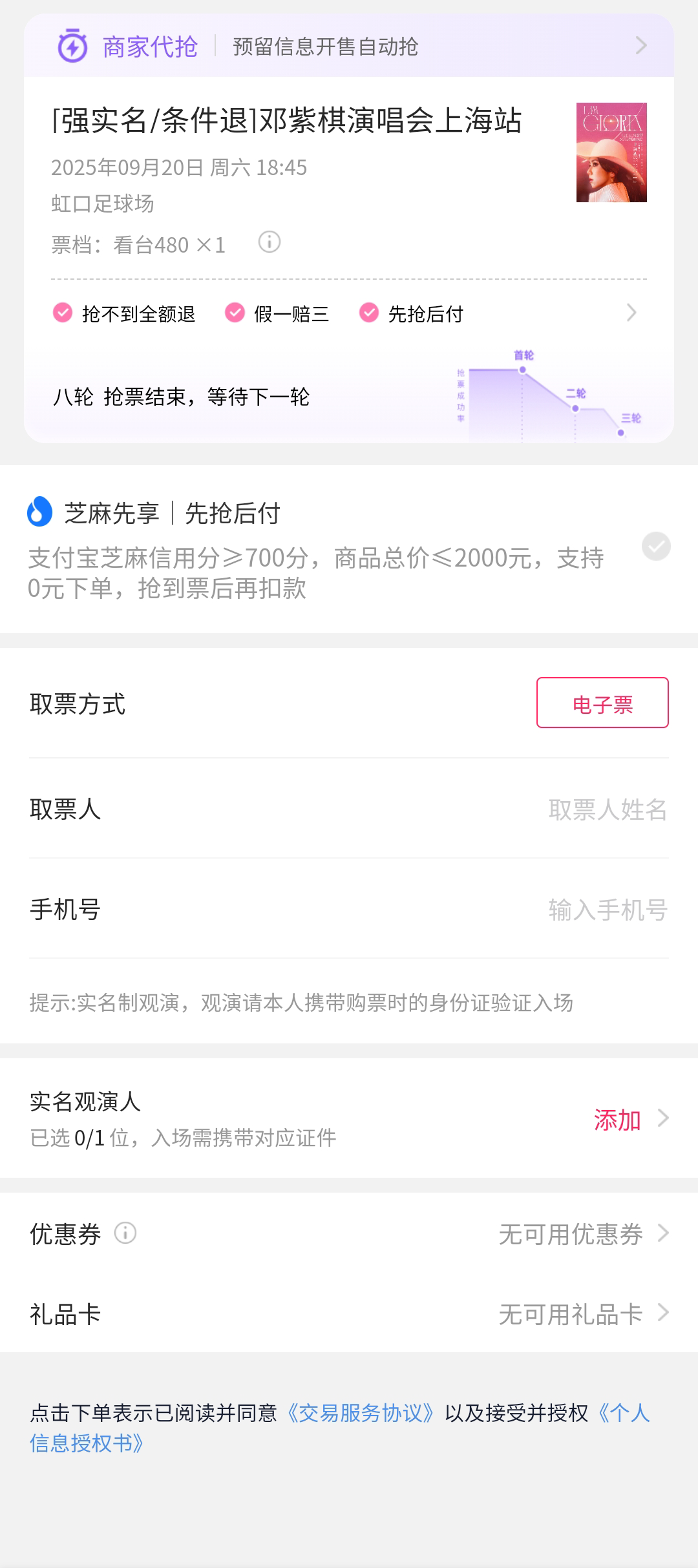Read the 《个人信息授权书》
This screenshot has height=1568, width=698.
click(x=87, y=1443)
